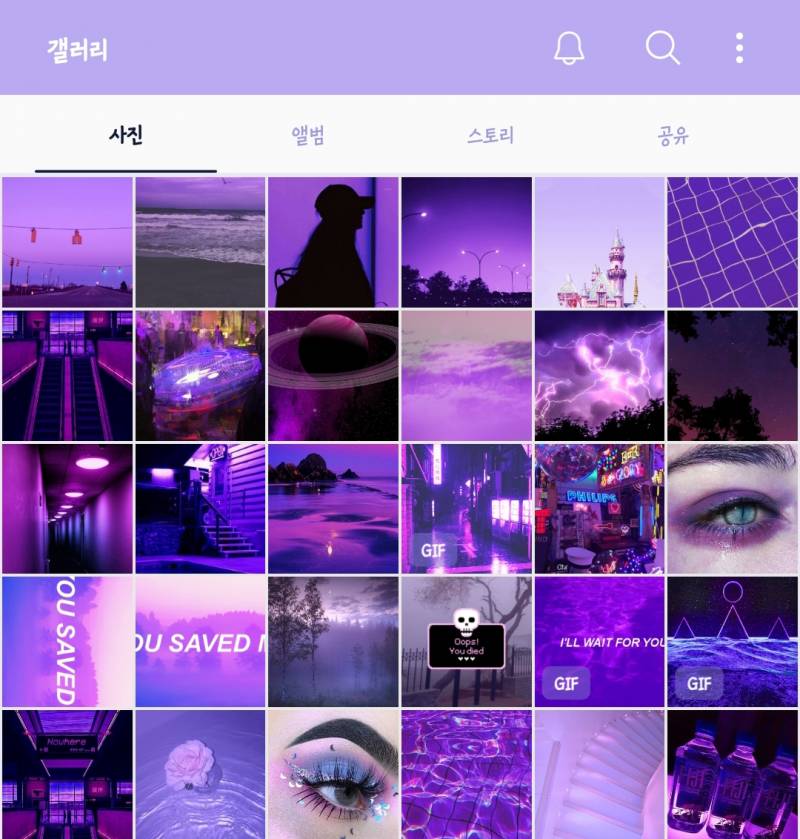Open the Saturn planet photo

pyautogui.click(x=334, y=375)
